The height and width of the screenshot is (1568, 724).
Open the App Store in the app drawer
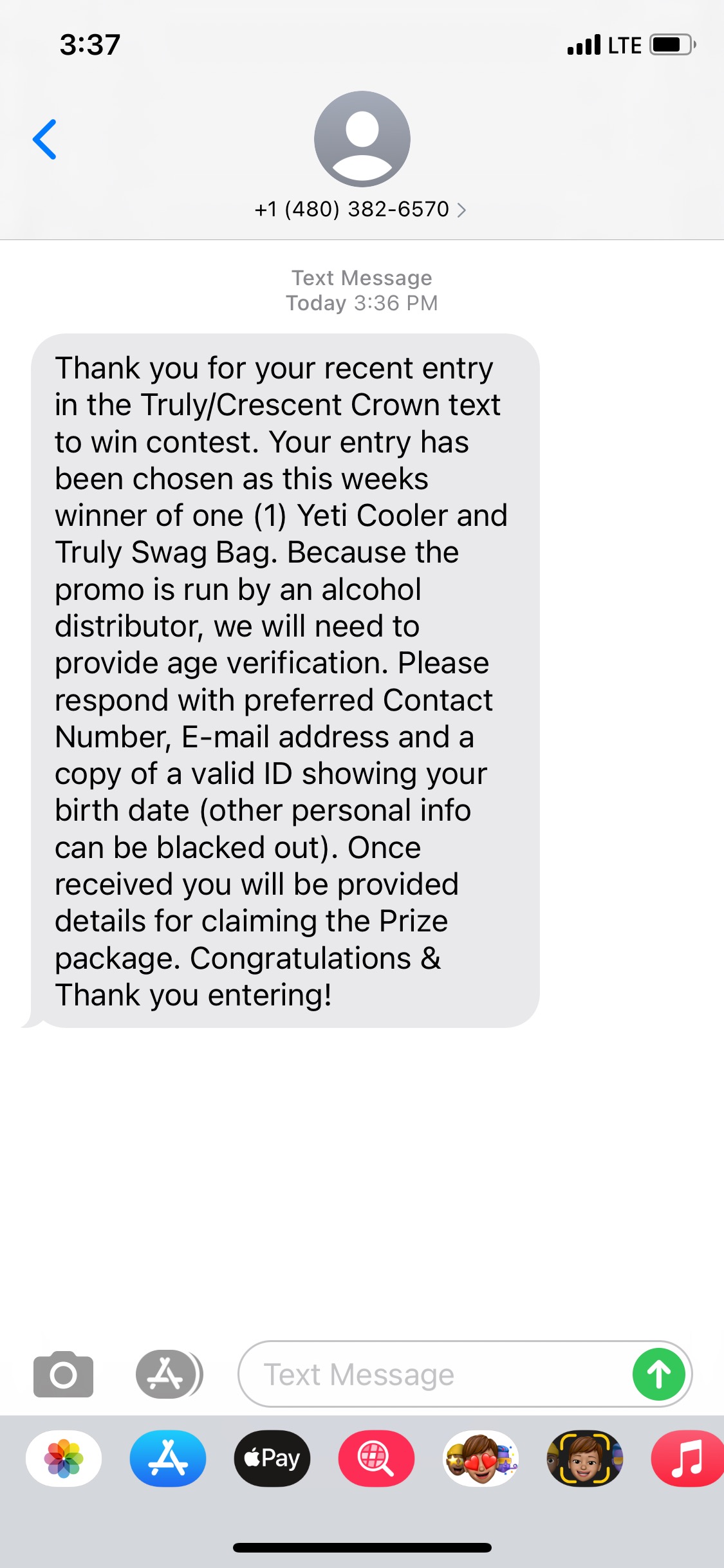point(168,1459)
